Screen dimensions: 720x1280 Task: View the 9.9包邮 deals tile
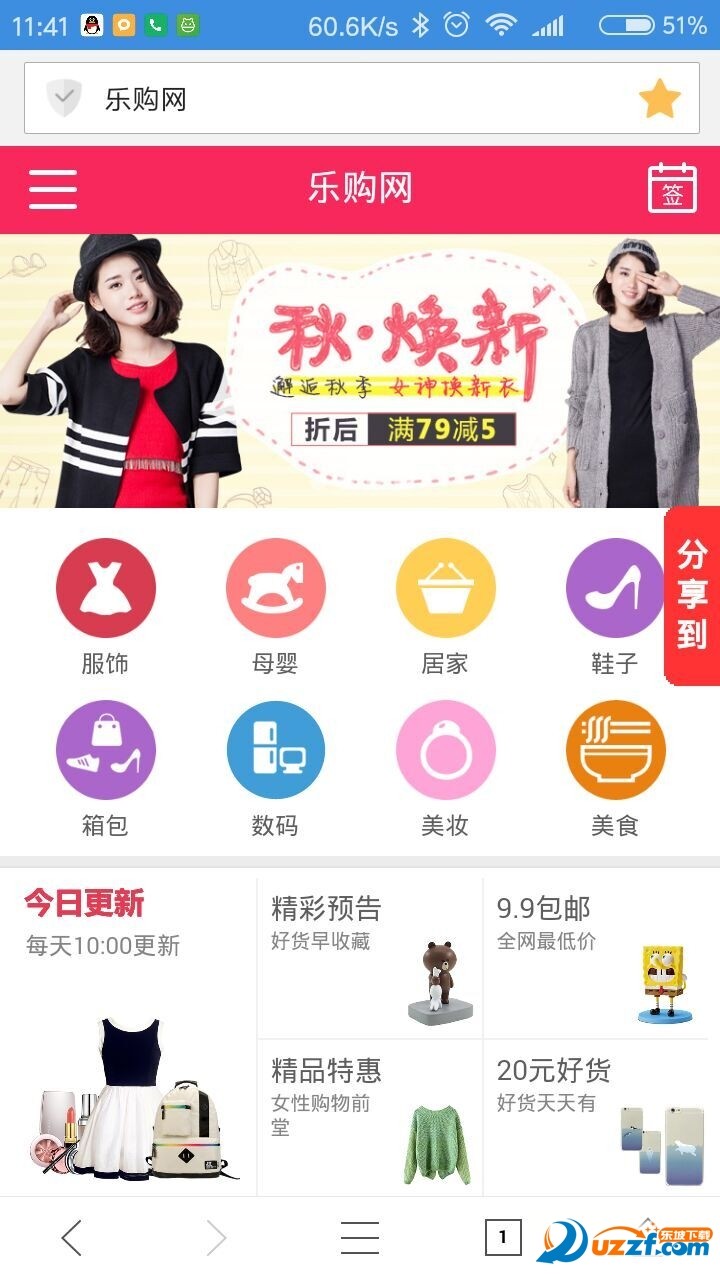pyautogui.click(x=597, y=955)
